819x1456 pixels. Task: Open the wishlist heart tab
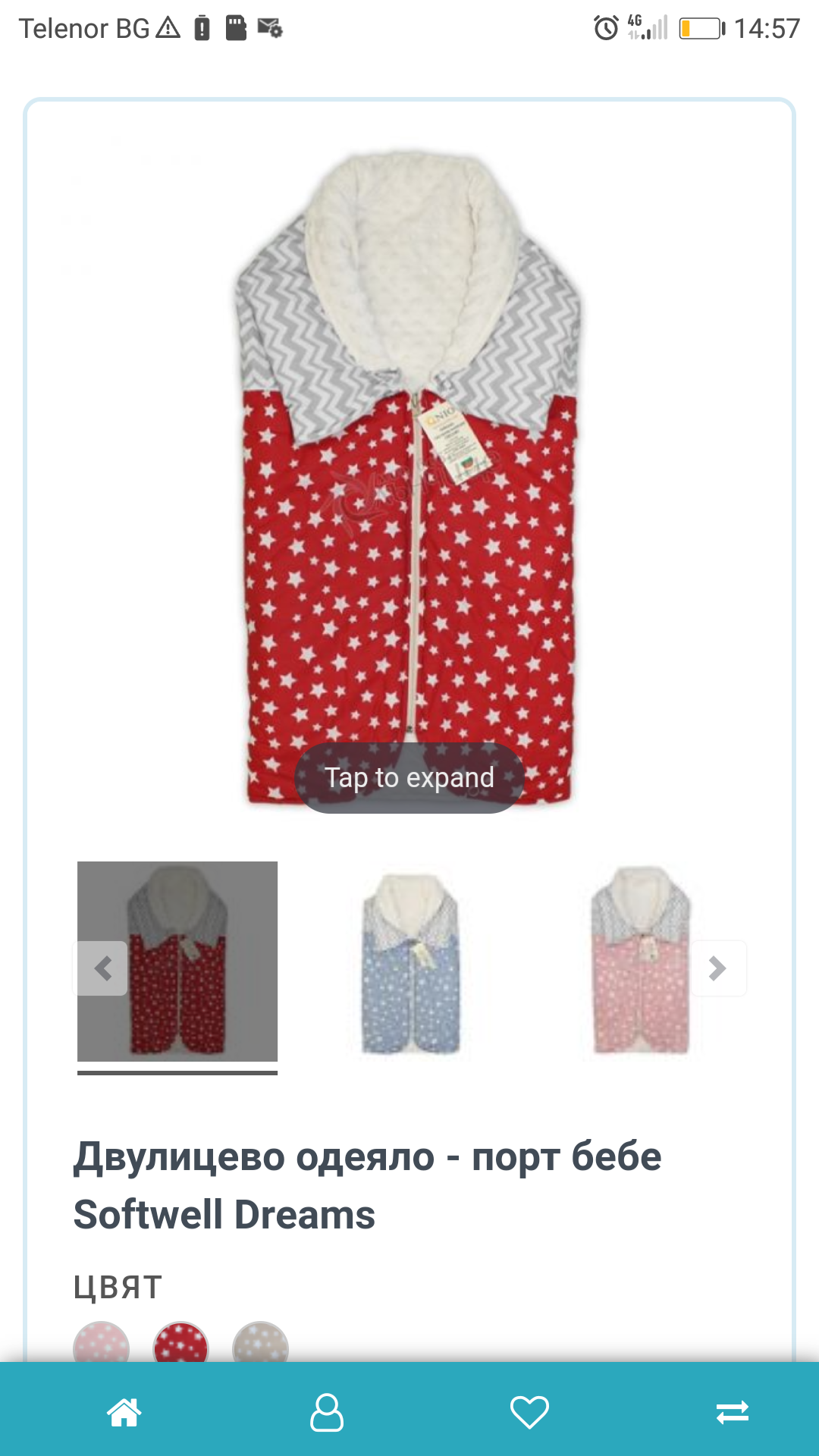(529, 1412)
